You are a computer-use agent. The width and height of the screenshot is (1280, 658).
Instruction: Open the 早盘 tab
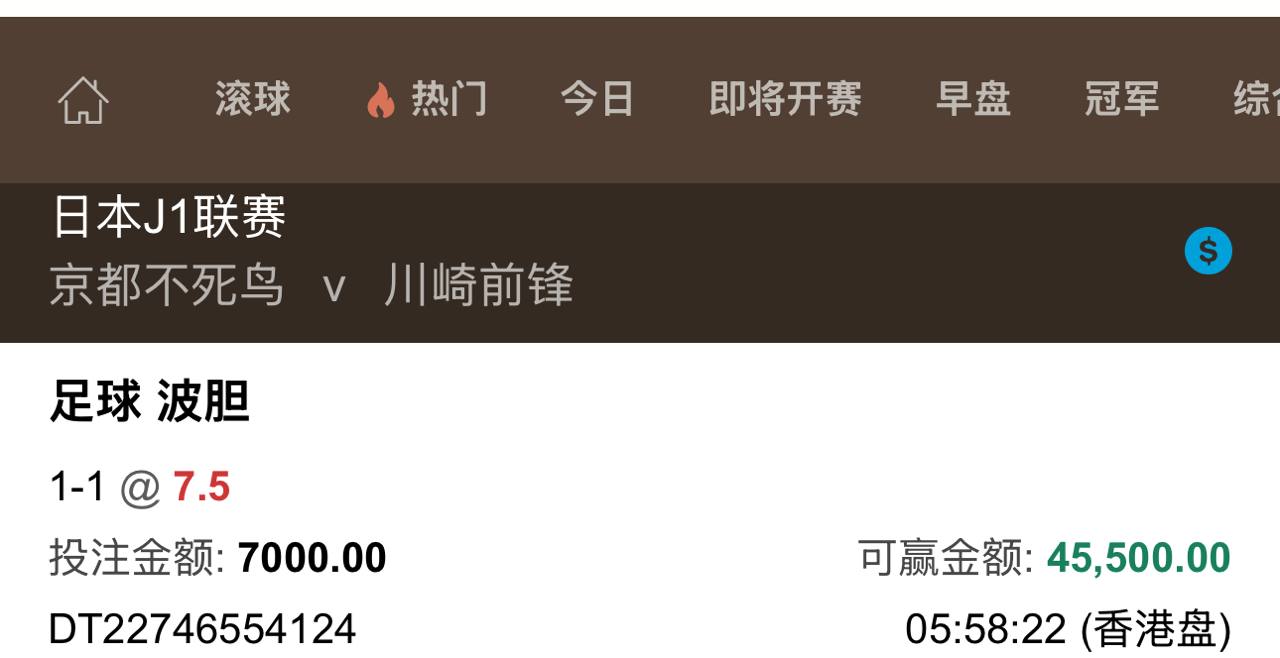tap(973, 100)
